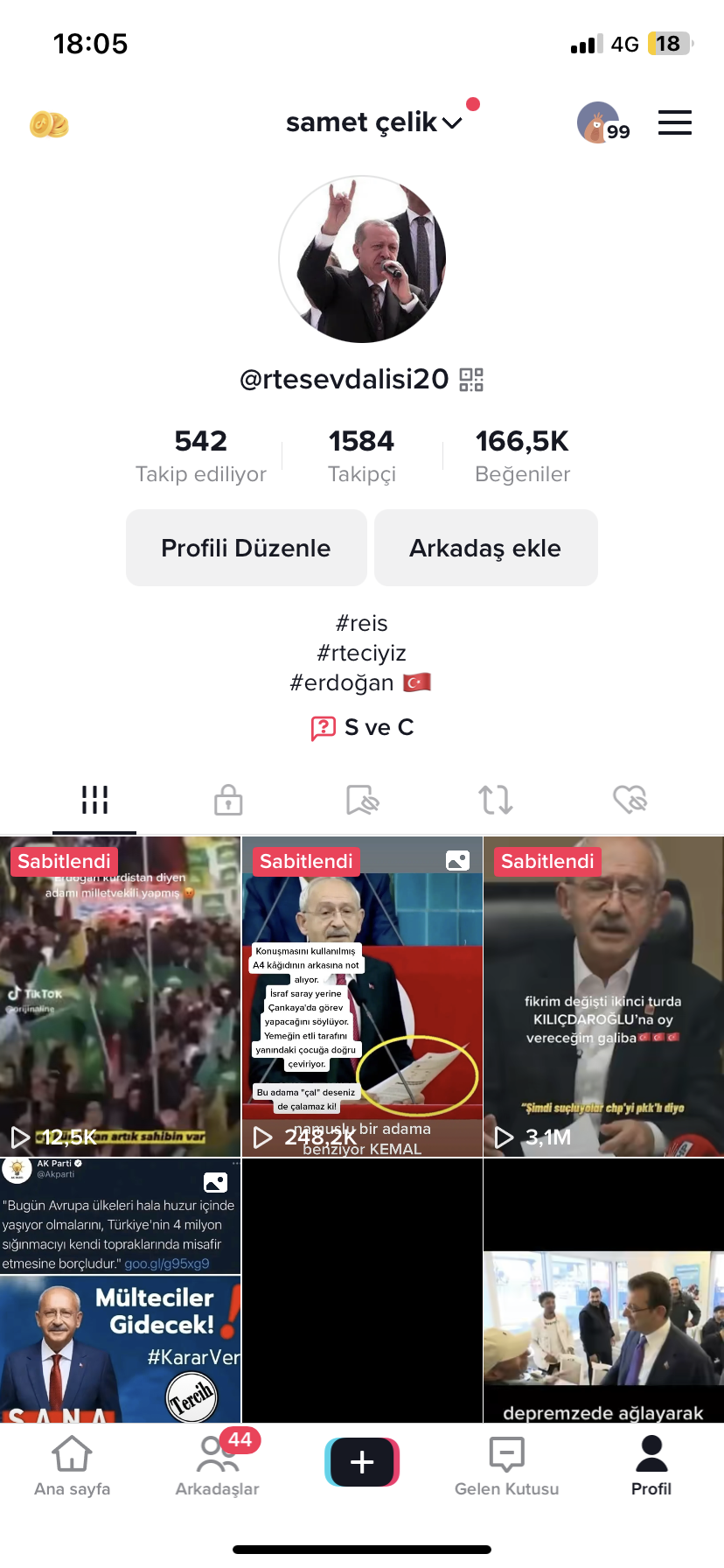Image resolution: width=724 pixels, height=1568 pixels.
Task: Create a new post with plus button
Action: coord(362,1462)
